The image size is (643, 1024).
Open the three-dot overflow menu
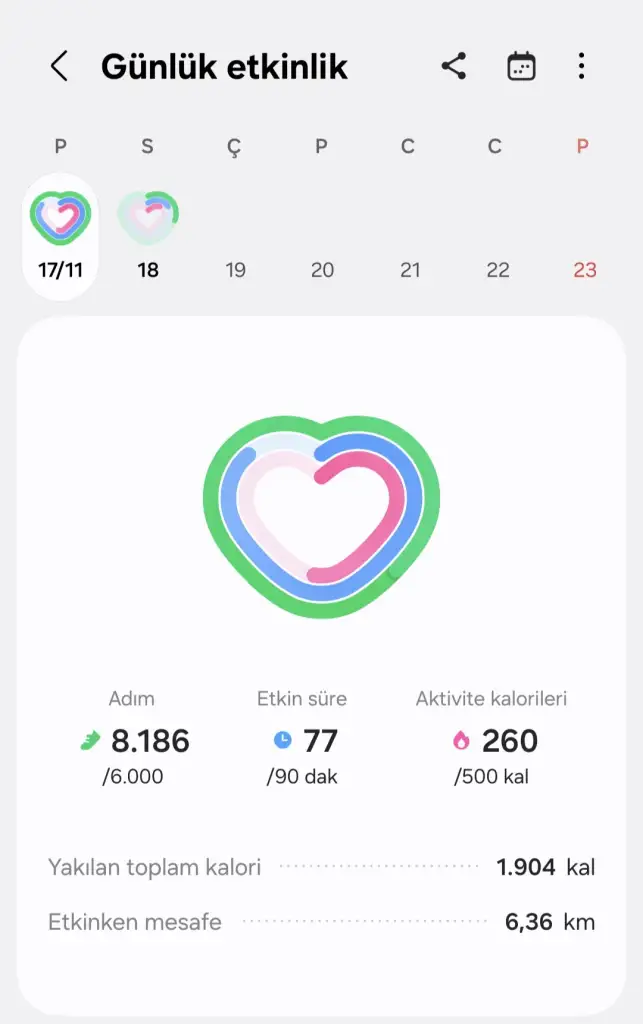pyautogui.click(x=581, y=67)
